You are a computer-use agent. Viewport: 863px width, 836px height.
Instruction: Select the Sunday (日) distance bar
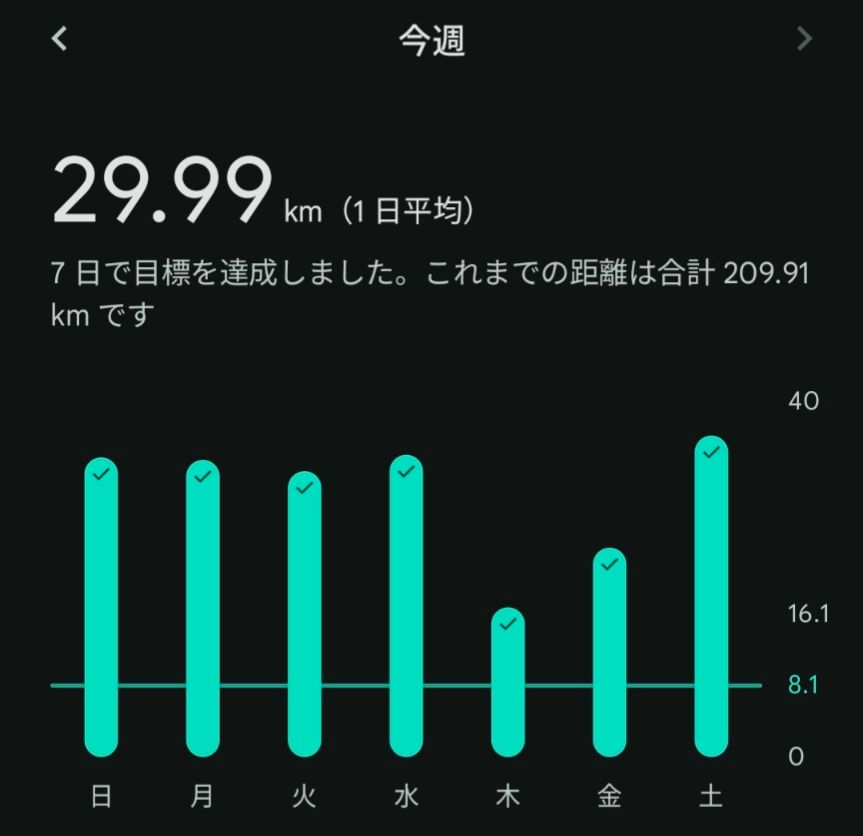tap(101, 607)
